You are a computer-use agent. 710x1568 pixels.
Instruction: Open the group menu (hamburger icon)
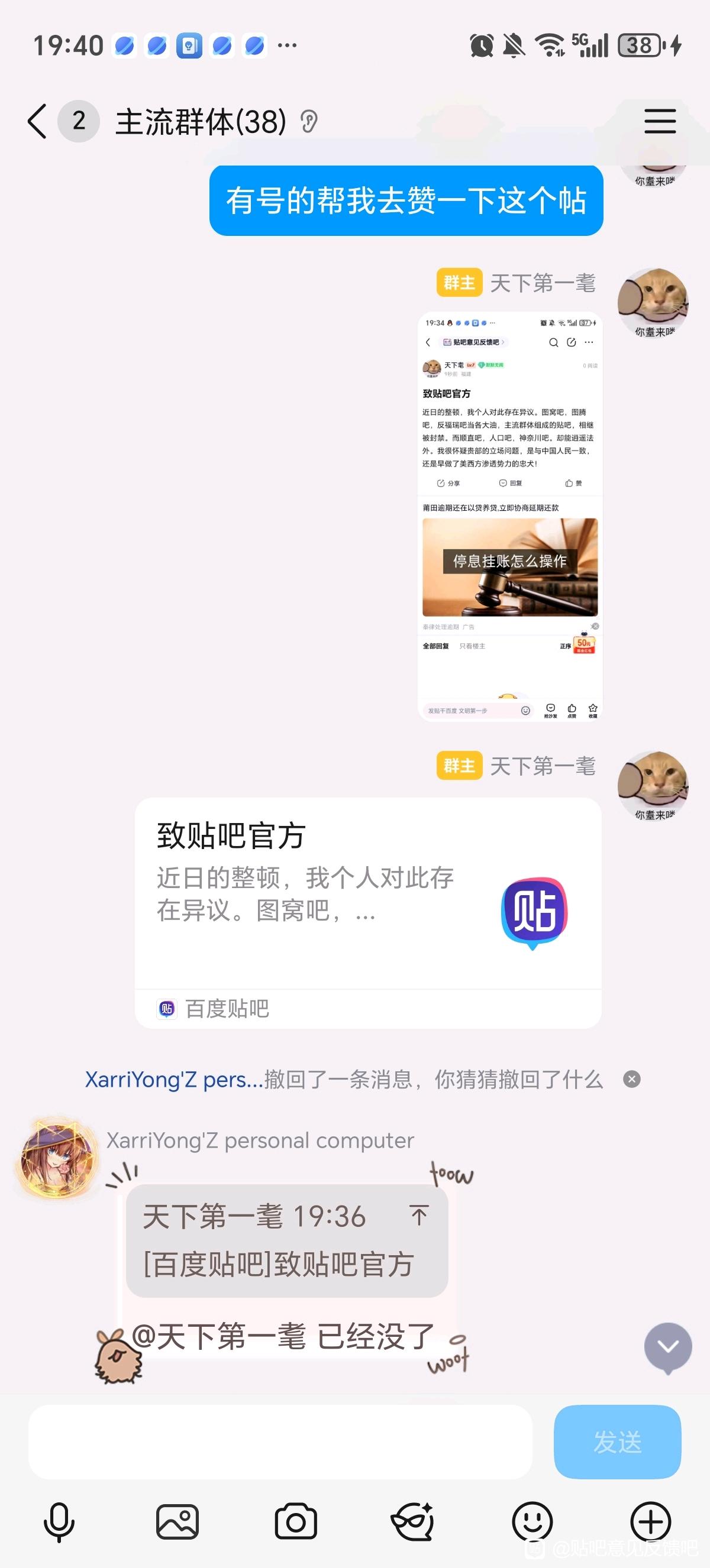pos(660,121)
